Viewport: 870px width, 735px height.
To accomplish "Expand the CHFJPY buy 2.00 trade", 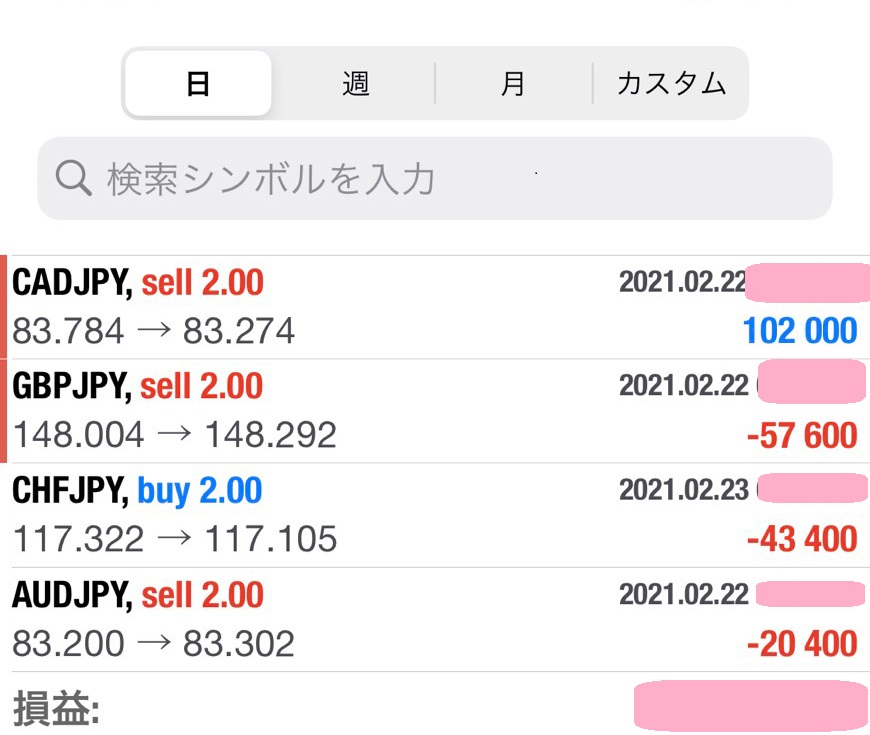I will pyautogui.click(x=435, y=515).
